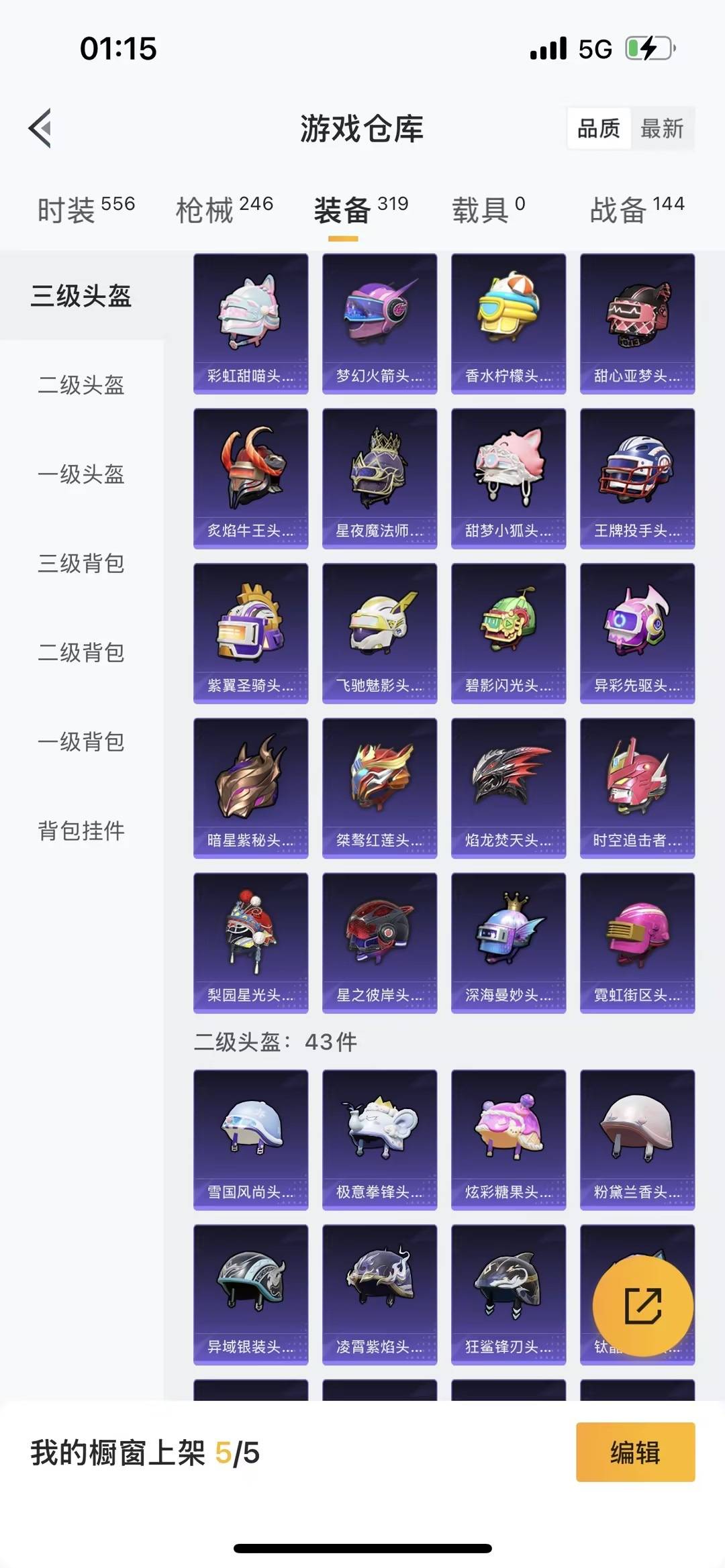Screen dimensions: 725x1568
Task: Activate the 三级头盔 category filter
Action: tap(81, 293)
